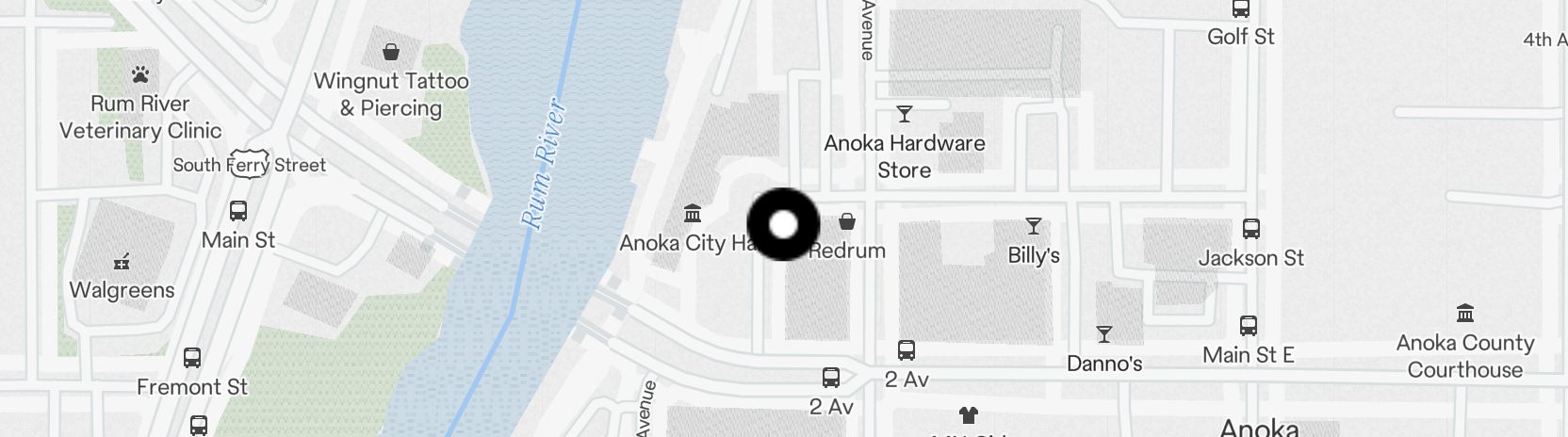Screen dimensions: 1568x437
Task: Select the Fremont St bus stop
Action: [x=192, y=359]
